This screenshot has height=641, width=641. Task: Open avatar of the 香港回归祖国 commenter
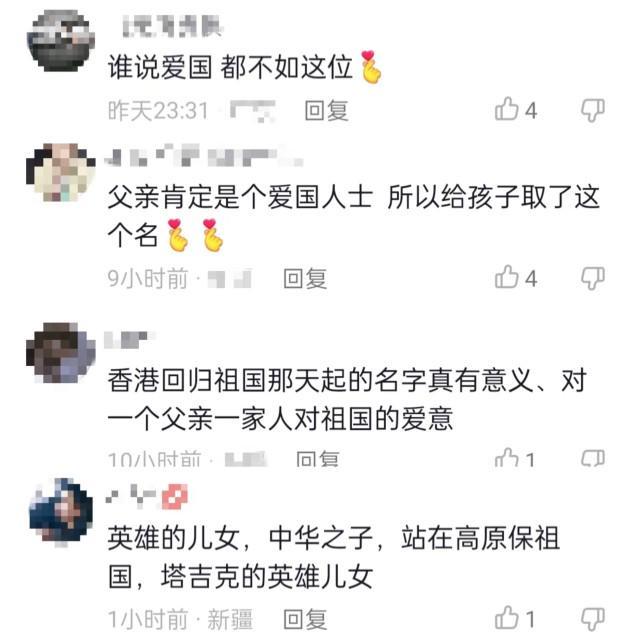(61, 352)
